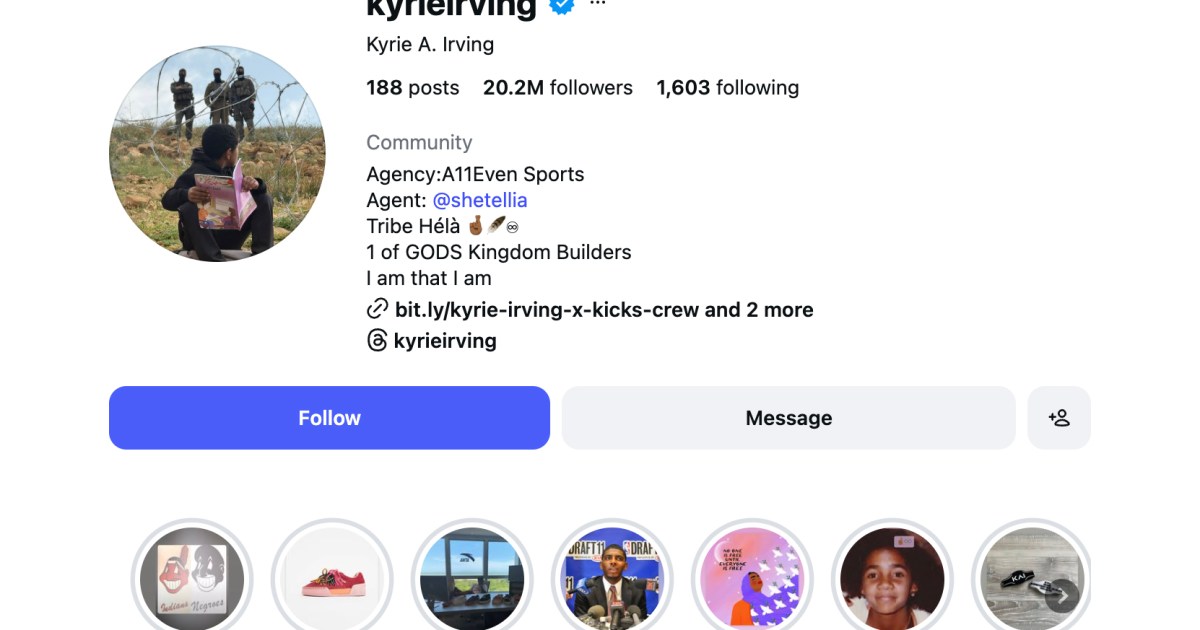View the 20.2M followers list

click(x=558, y=88)
